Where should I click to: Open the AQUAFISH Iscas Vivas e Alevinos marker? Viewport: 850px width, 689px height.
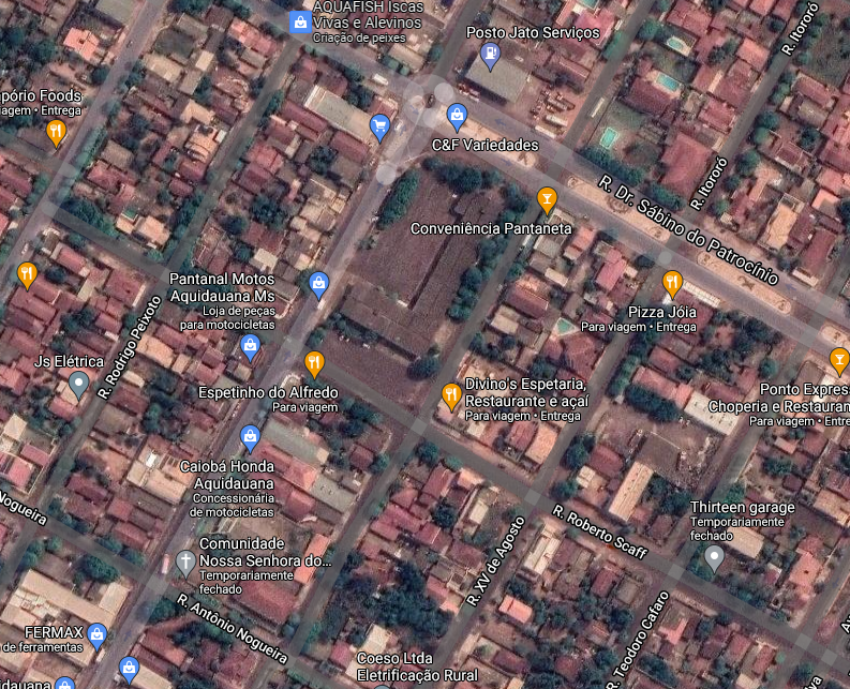[x=298, y=22]
